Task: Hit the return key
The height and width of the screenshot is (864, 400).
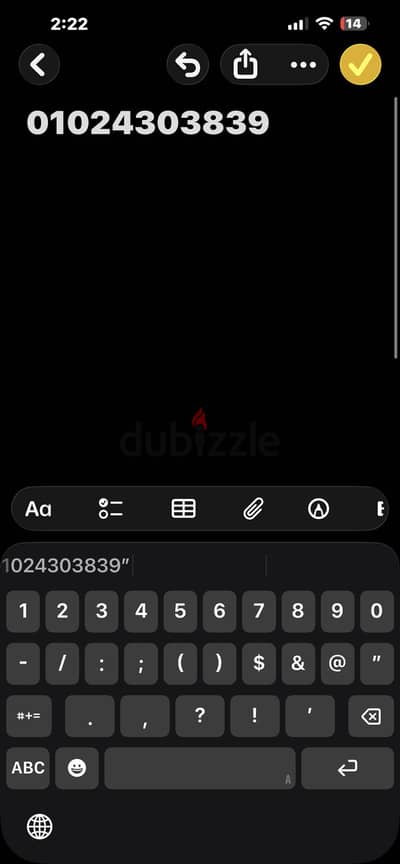Action: 347,768
